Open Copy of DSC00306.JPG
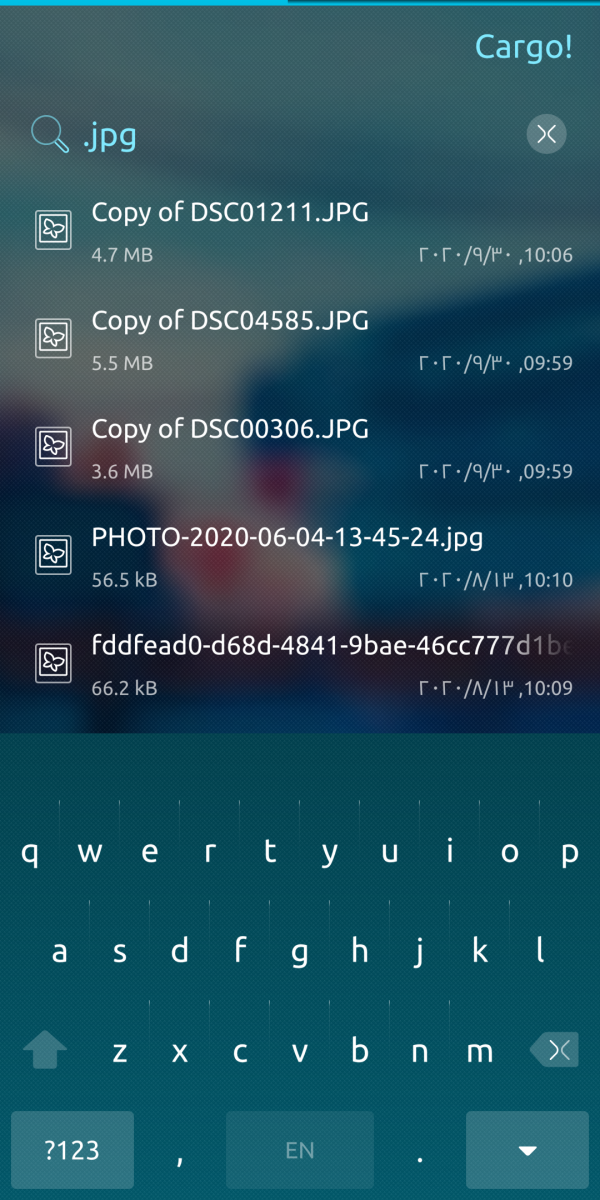The width and height of the screenshot is (600, 1200). tap(300, 447)
